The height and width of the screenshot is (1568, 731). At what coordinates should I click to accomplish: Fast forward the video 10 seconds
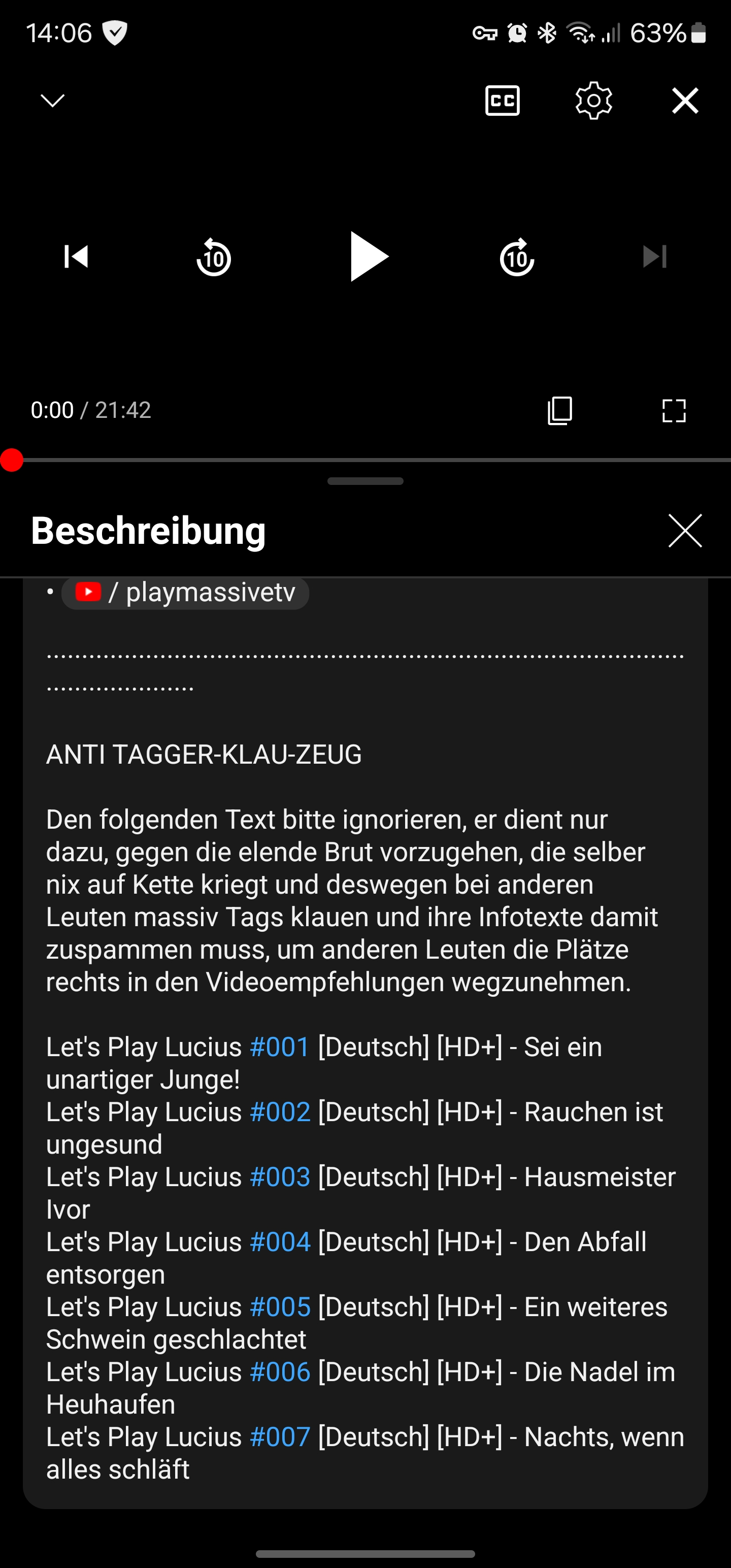[x=517, y=257]
